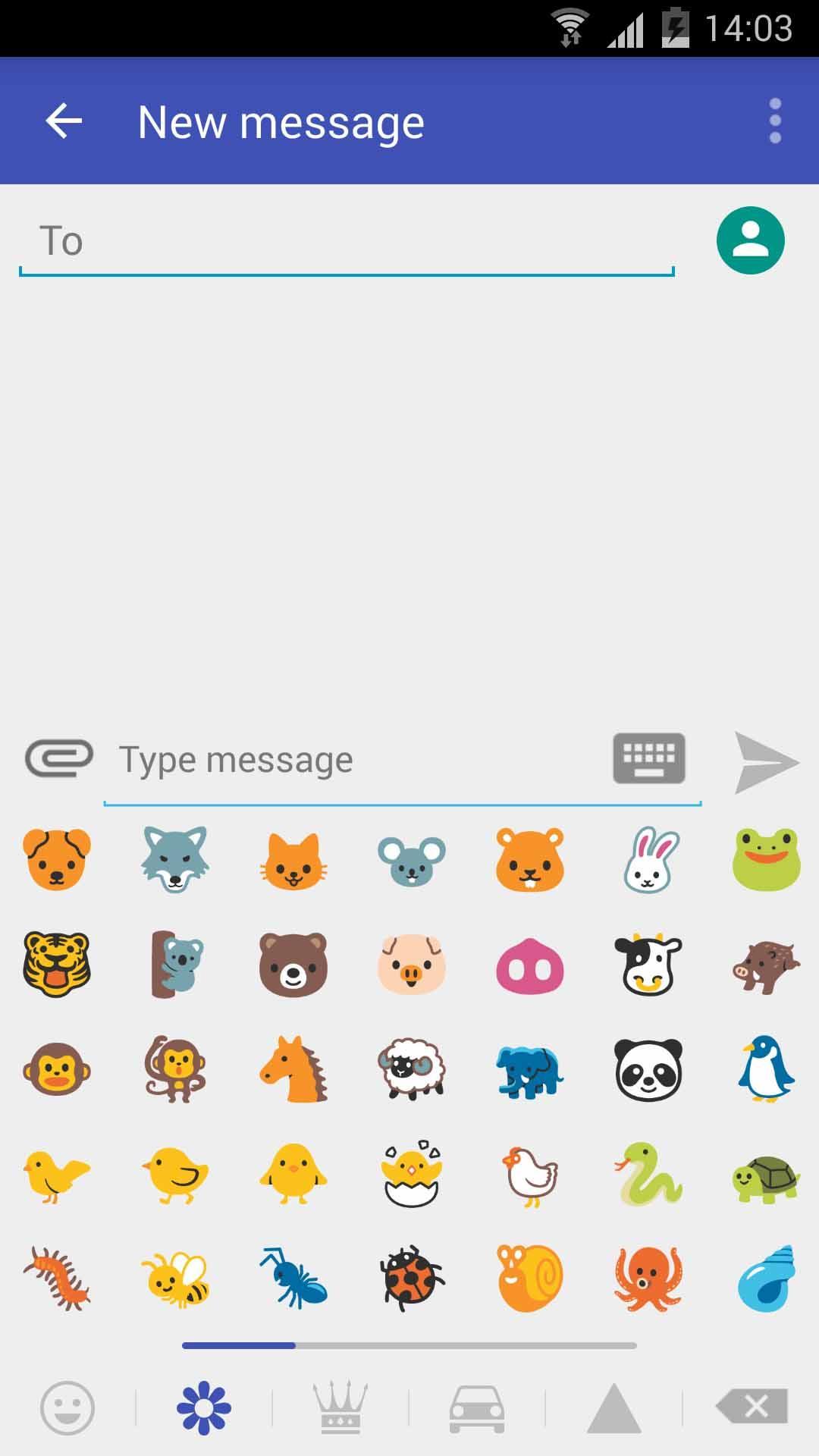Open the car places emoji tab
This screenshot has width=819, height=1456.
click(x=477, y=1408)
